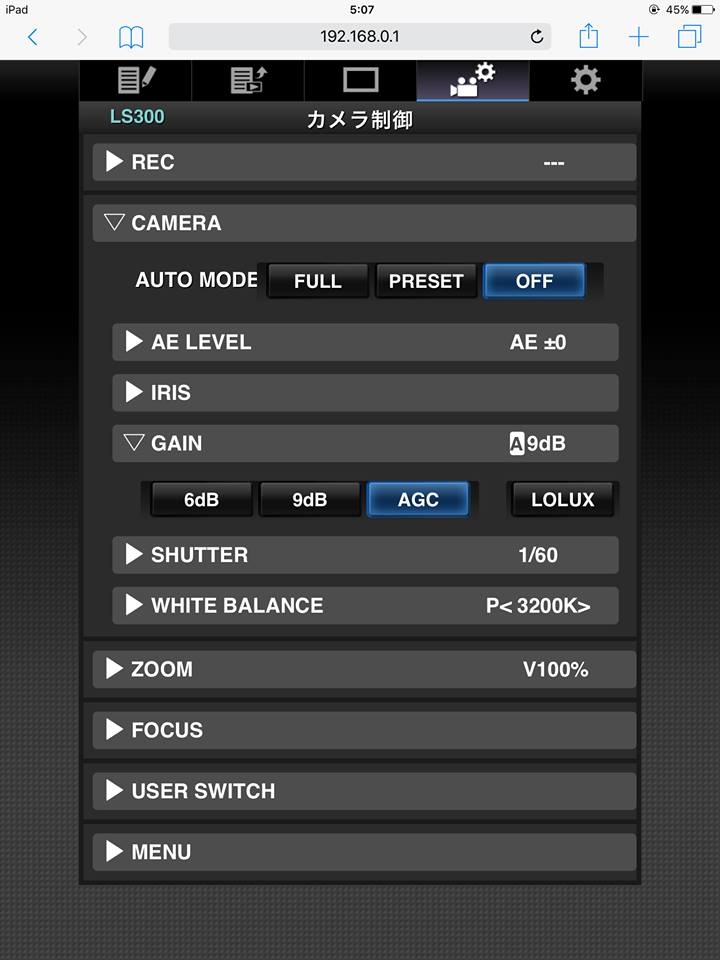Open Safari bookmarks

point(131,37)
